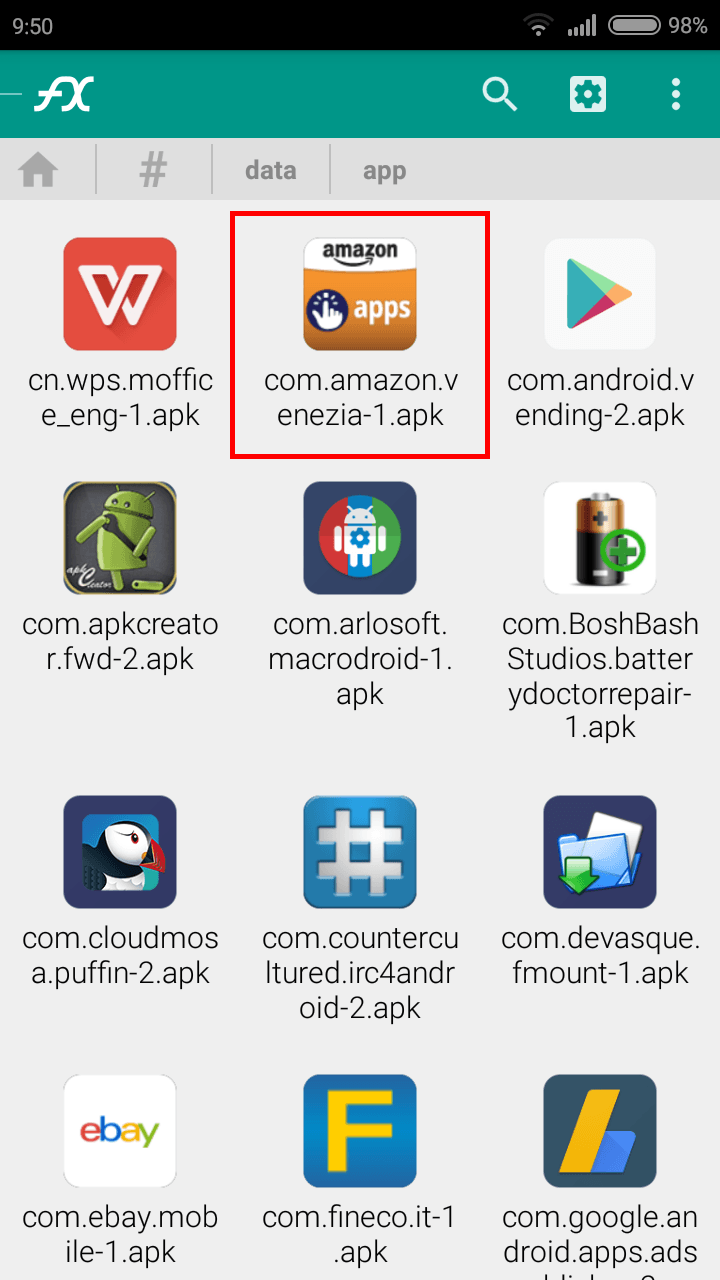
Task: Tap com.arlosoft.macrodroid-1.apk
Action: 360,538
